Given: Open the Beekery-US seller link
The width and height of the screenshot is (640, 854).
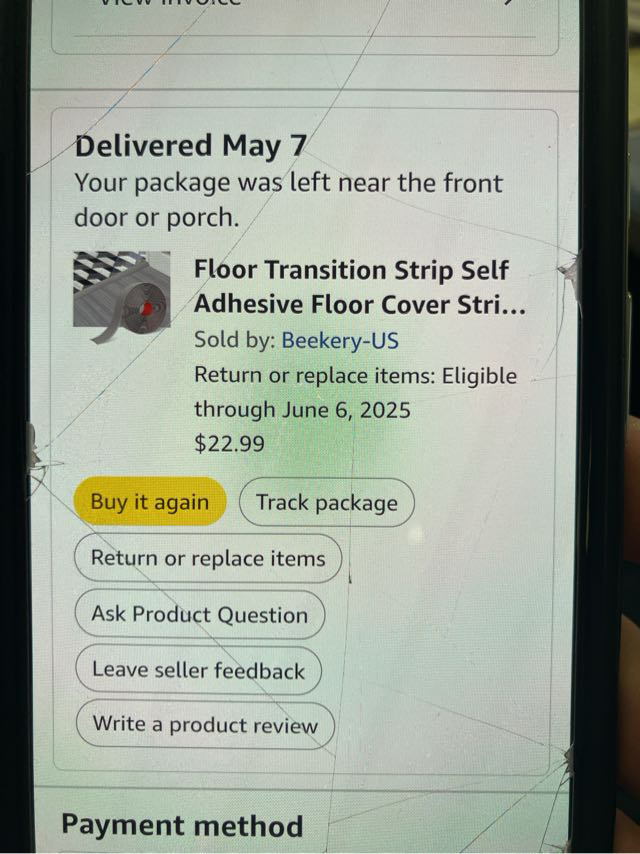Looking at the screenshot, I should click(x=340, y=340).
